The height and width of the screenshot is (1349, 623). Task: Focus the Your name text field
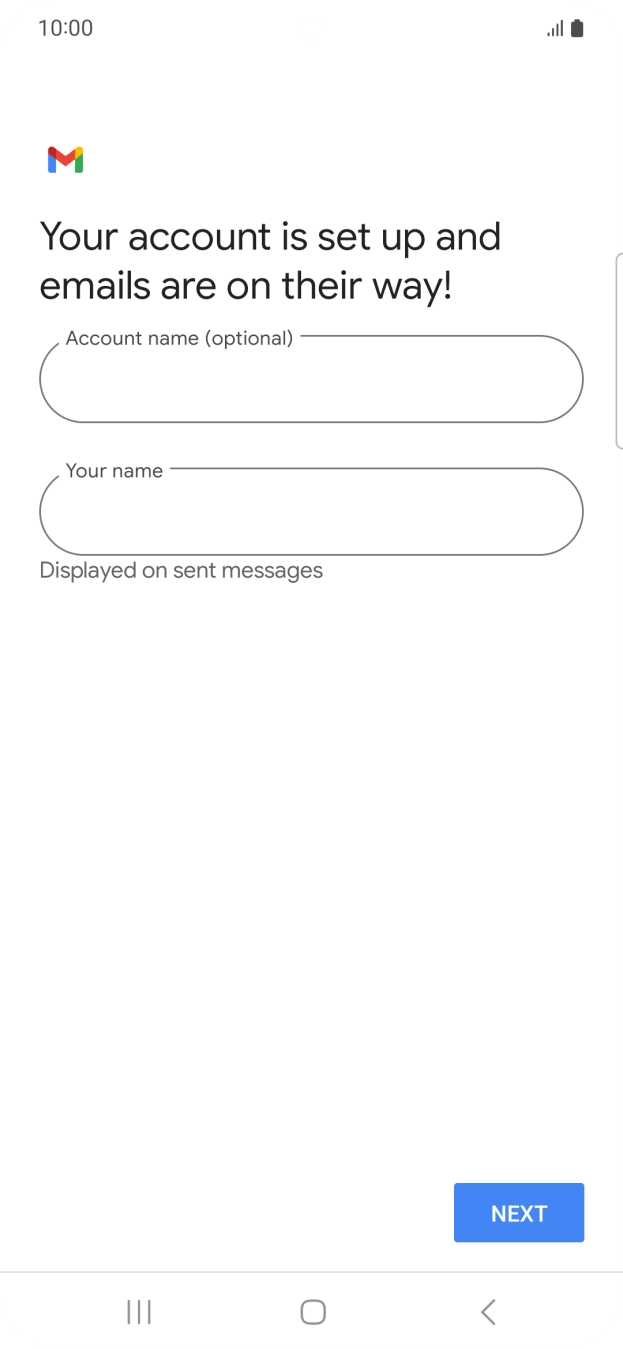(x=311, y=511)
